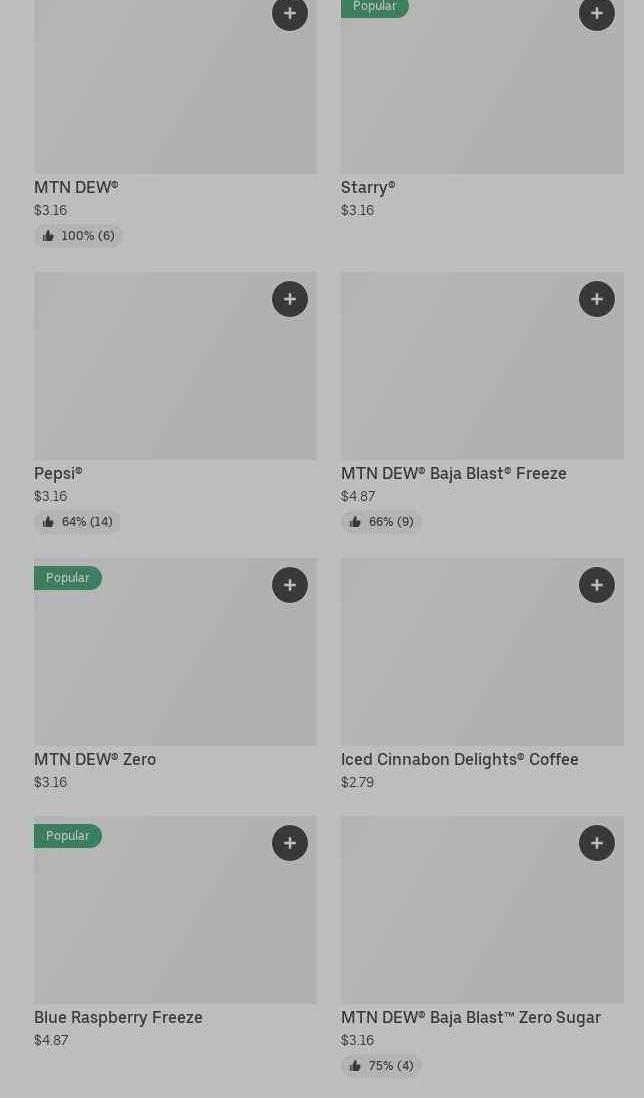Viewport: 644px width, 1098px height.
Task: View details for Pepsi
Action: 175,380
